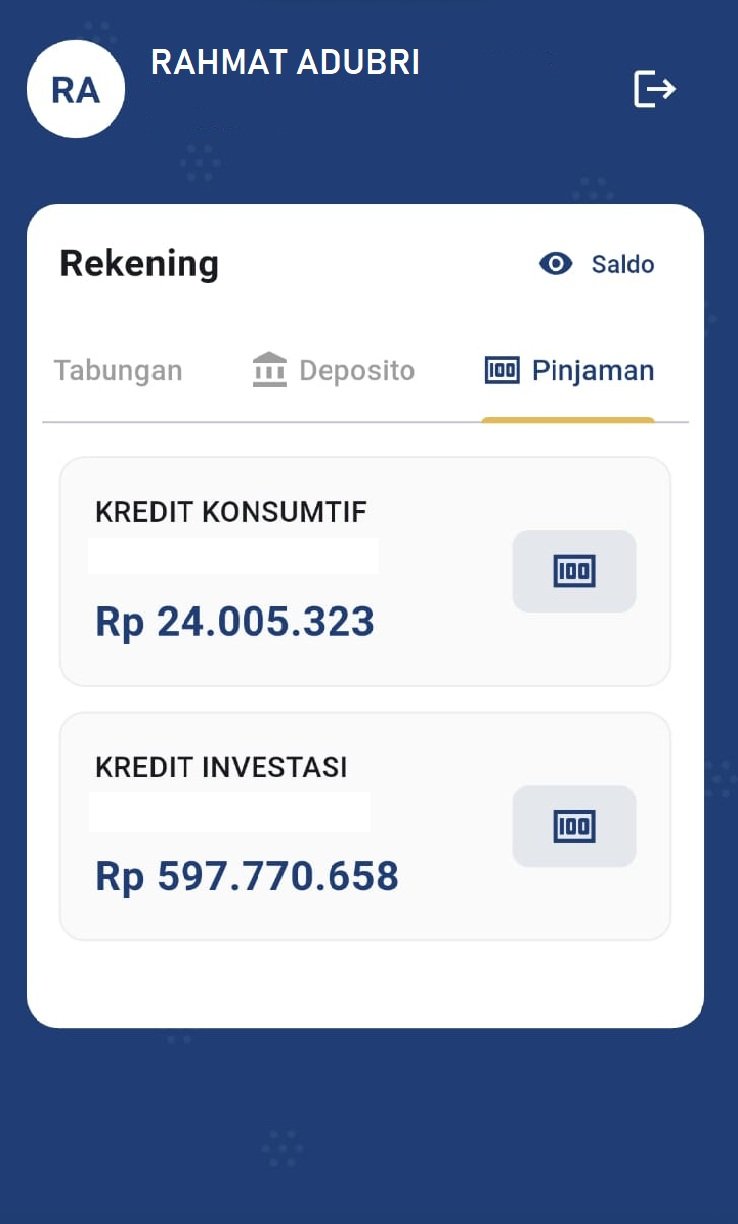Toggle Saldo balance visibility
Image resolution: width=738 pixels, height=1224 pixels.
click(x=596, y=264)
